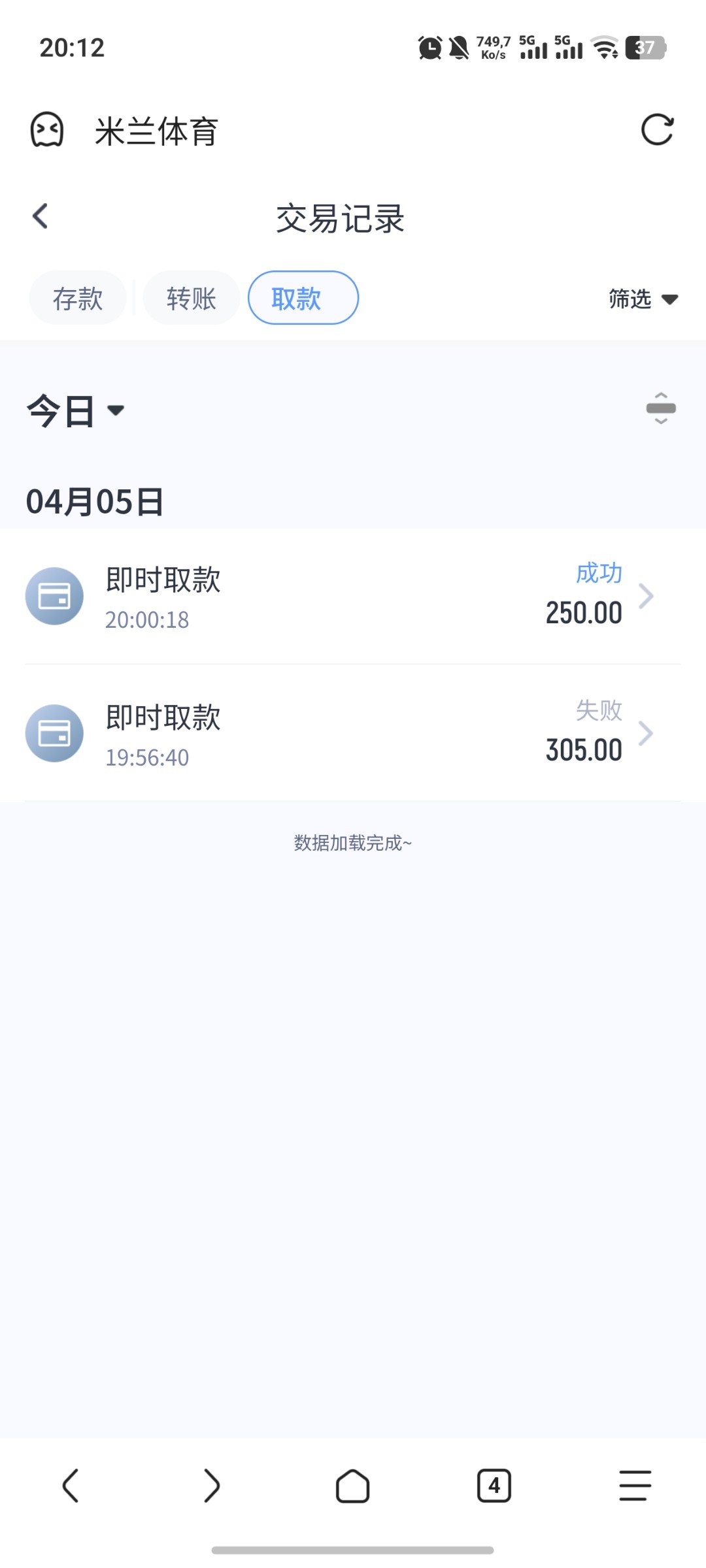Viewport: 706px width, 1568px height.
Task: Switch to the 转账 tab
Action: pos(191,298)
